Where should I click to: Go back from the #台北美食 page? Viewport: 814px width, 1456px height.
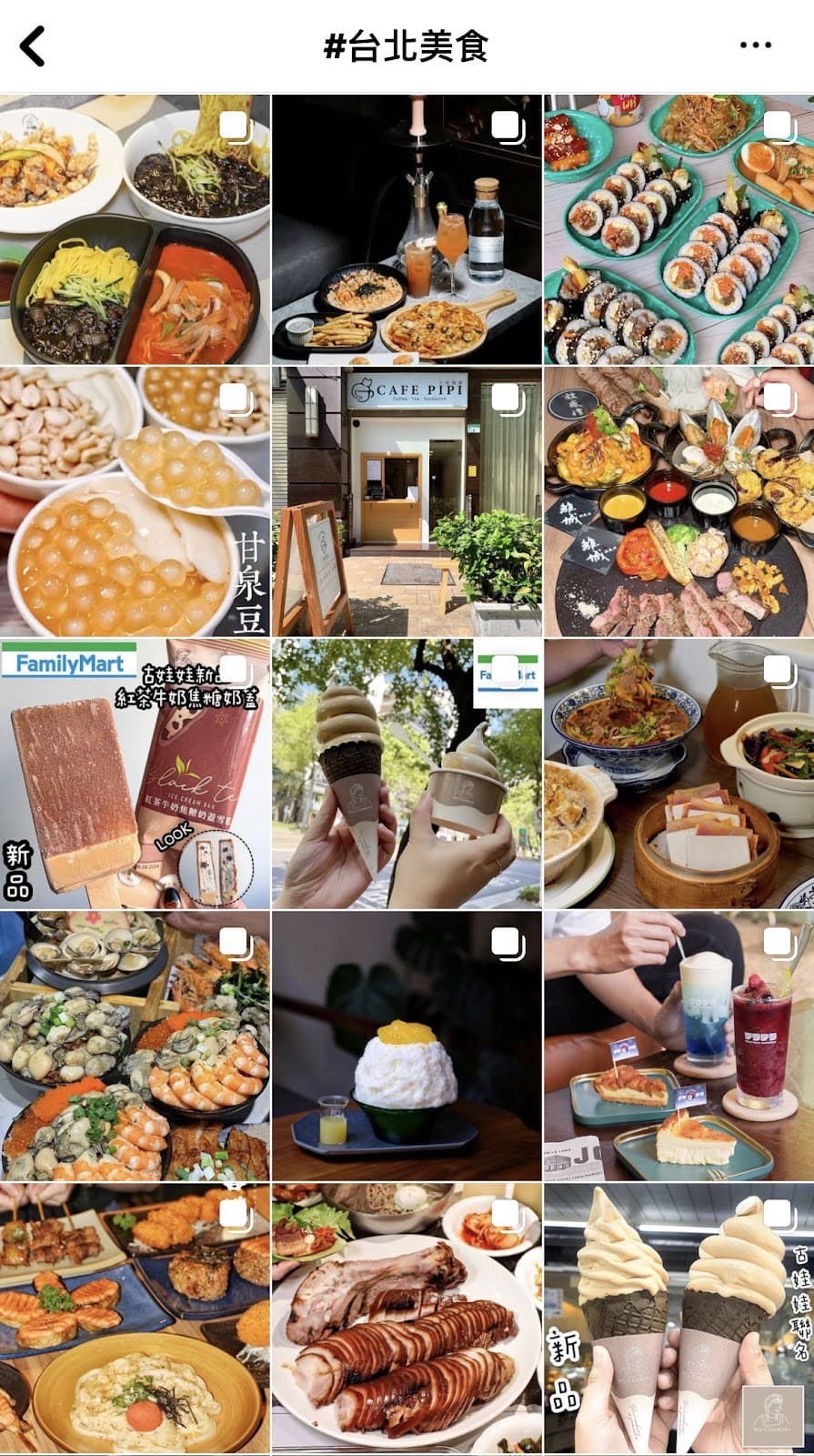[33, 45]
